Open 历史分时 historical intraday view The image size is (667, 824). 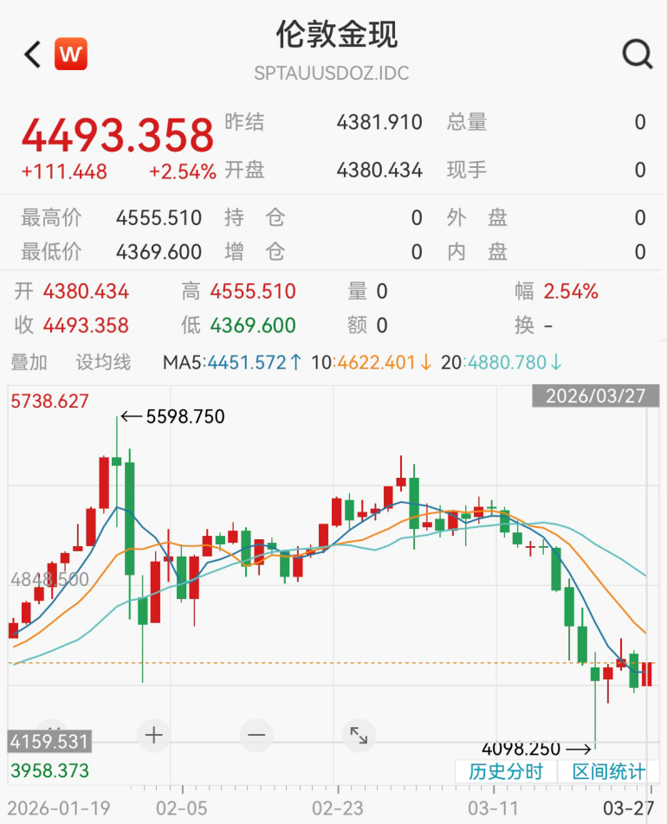coord(506,771)
